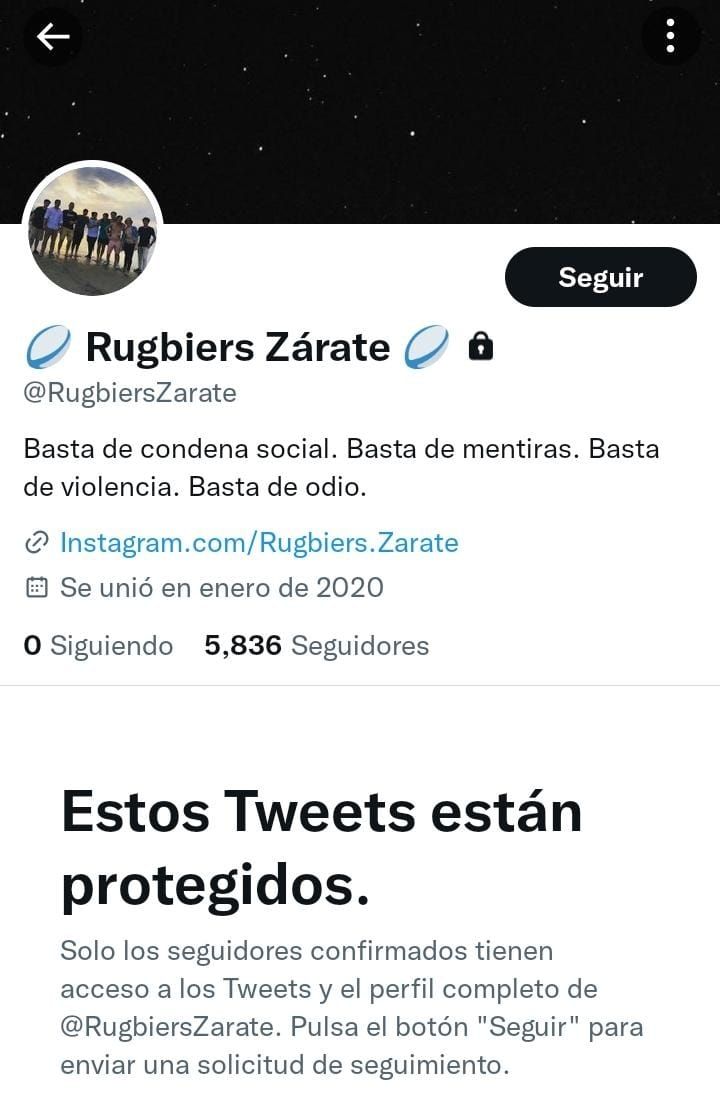Image resolution: width=720 pixels, height=1097 pixels.
Task: Open the 5,836 Seguidores list
Action: (x=316, y=646)
